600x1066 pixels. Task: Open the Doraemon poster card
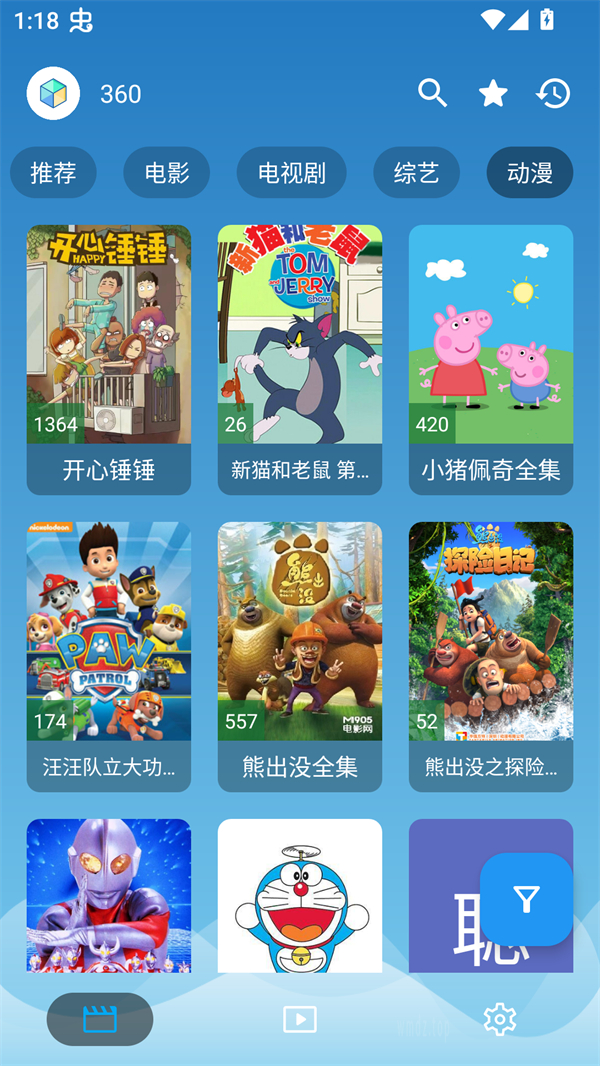pos(300,895)
